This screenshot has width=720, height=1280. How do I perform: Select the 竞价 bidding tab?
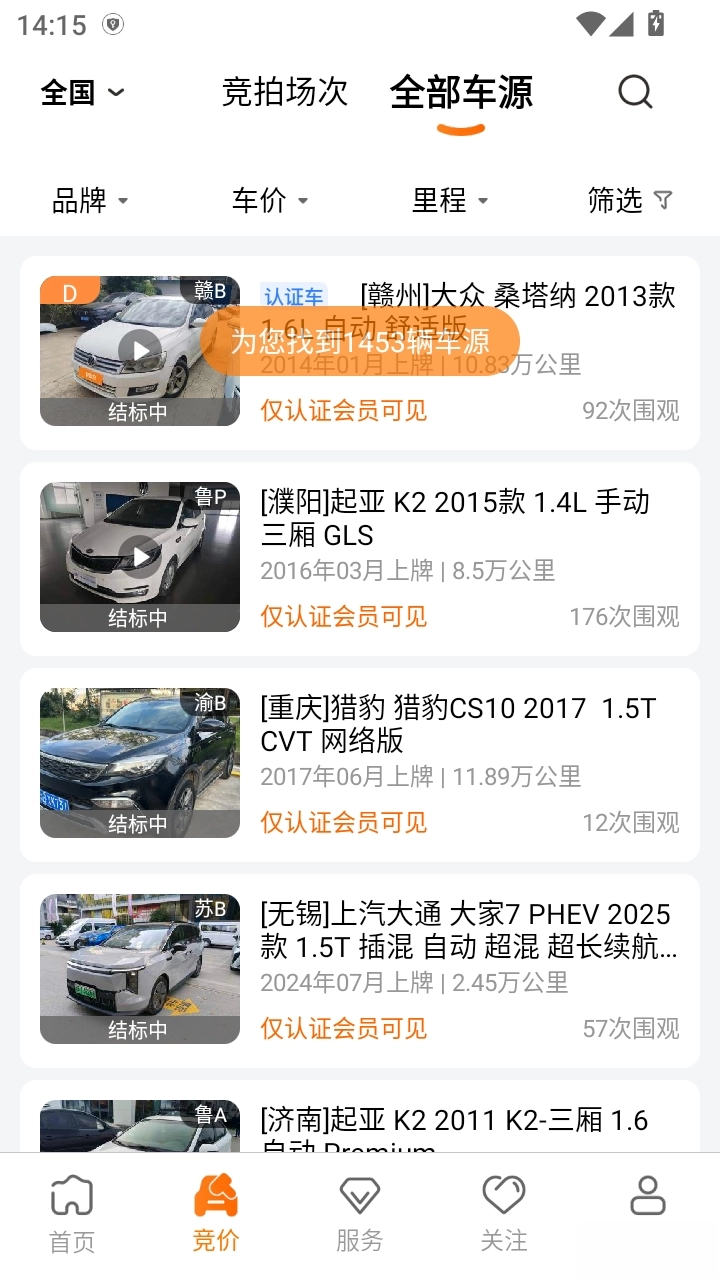216,1214
